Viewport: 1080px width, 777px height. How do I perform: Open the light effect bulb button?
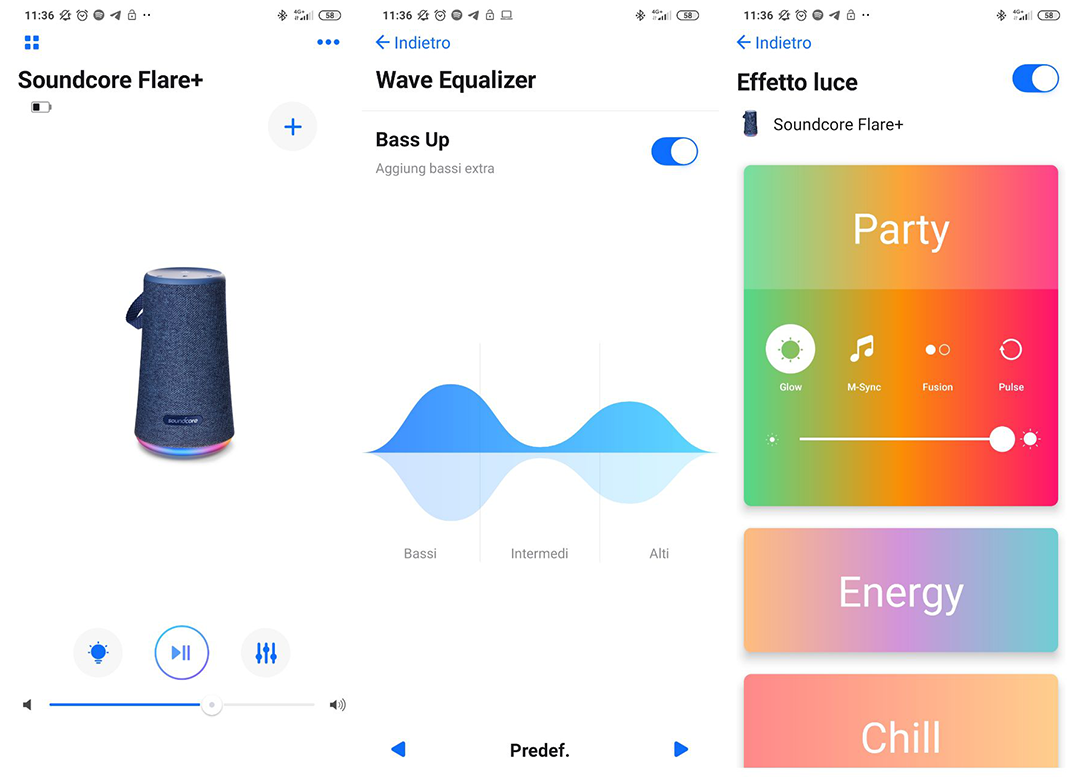click(x=98, y=653)
